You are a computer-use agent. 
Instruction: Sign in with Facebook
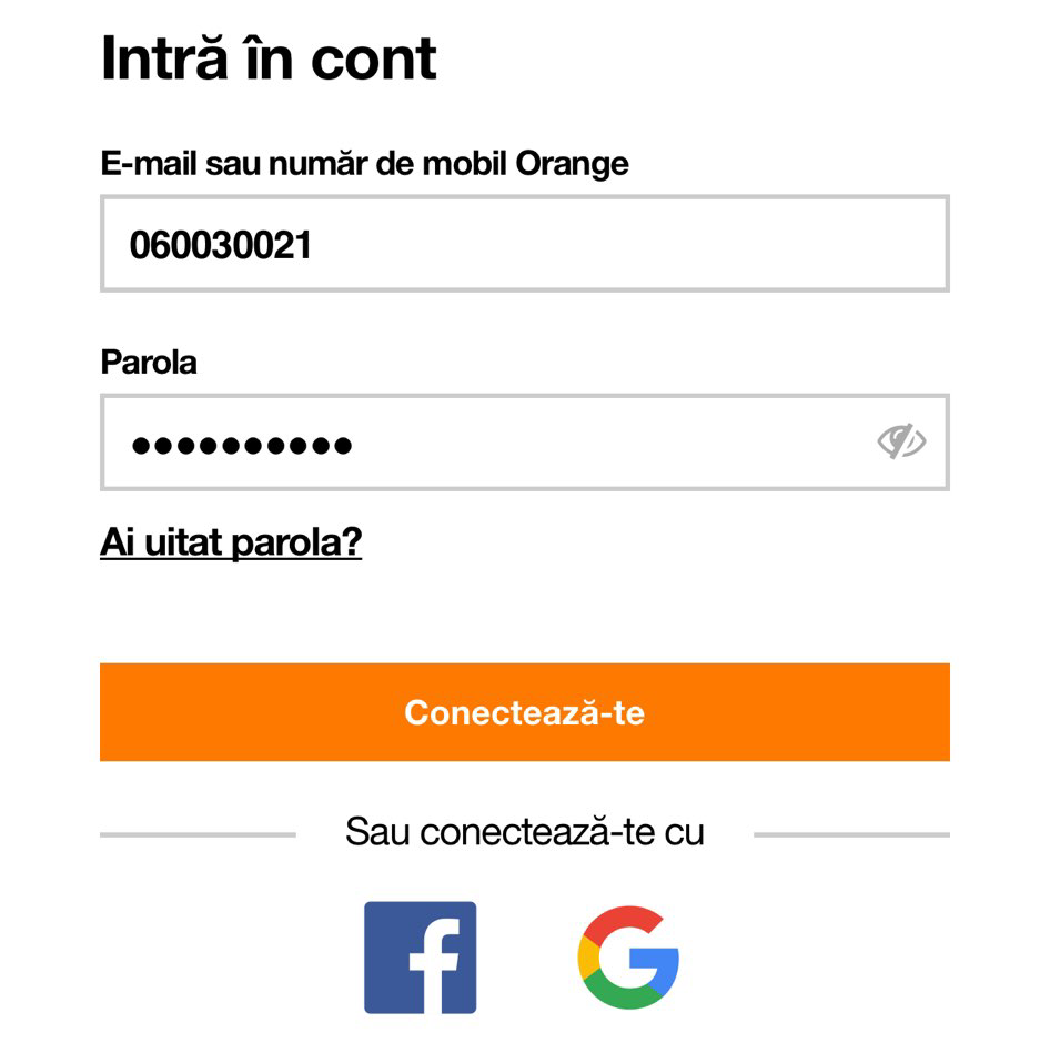pyautogui.click(x=420, y=958)
